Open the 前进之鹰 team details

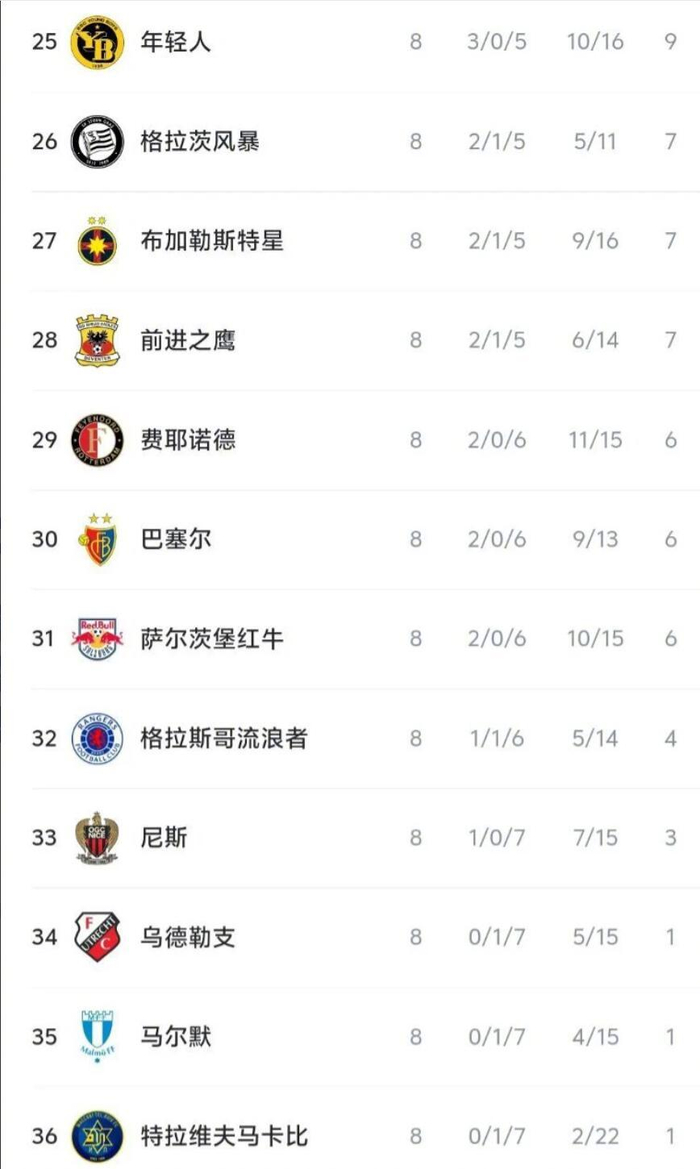(x=188, y=340)
